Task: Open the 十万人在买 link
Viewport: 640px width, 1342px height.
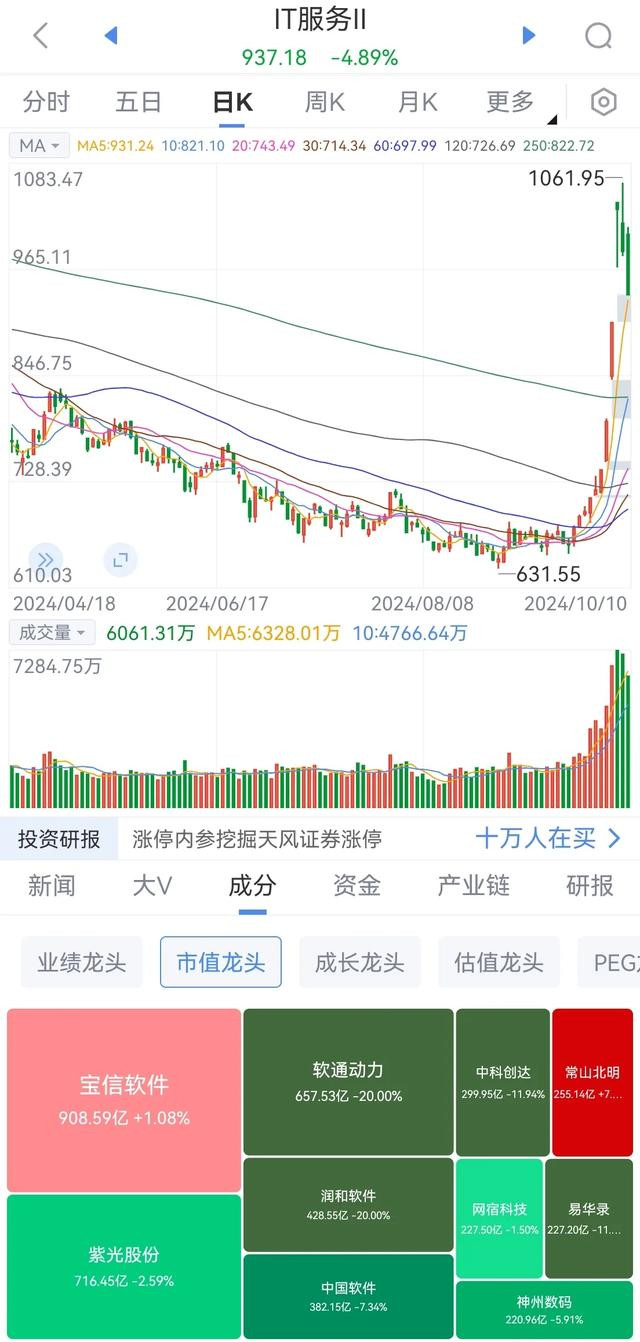Action: [548, 838]
